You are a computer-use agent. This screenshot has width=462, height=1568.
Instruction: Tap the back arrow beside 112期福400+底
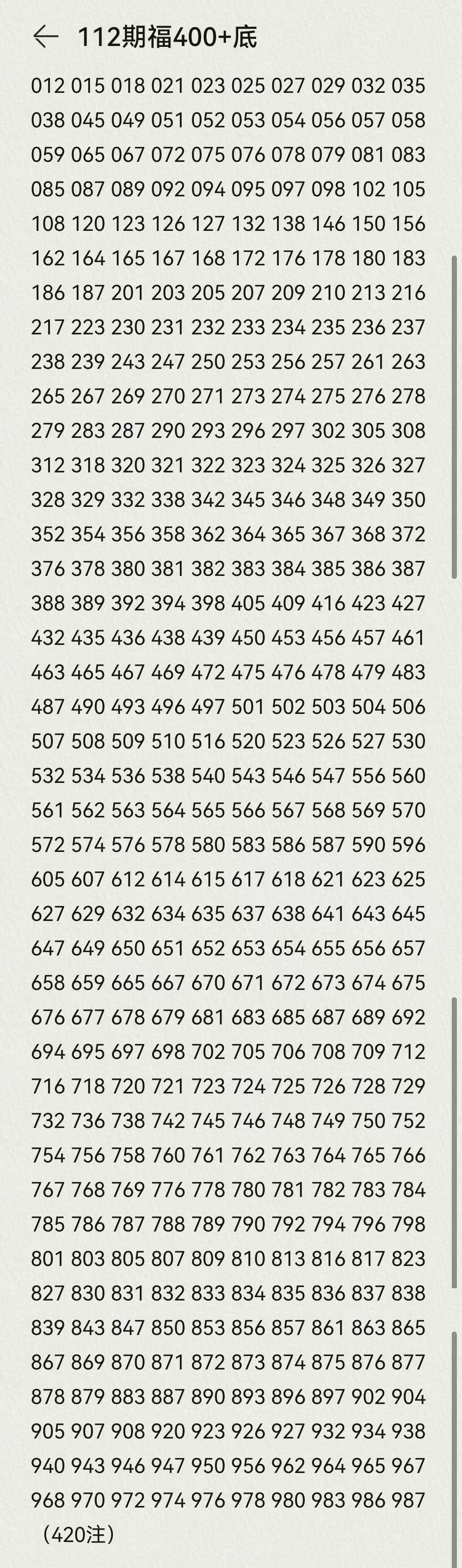pyautogui.click(x=46, y=37)
